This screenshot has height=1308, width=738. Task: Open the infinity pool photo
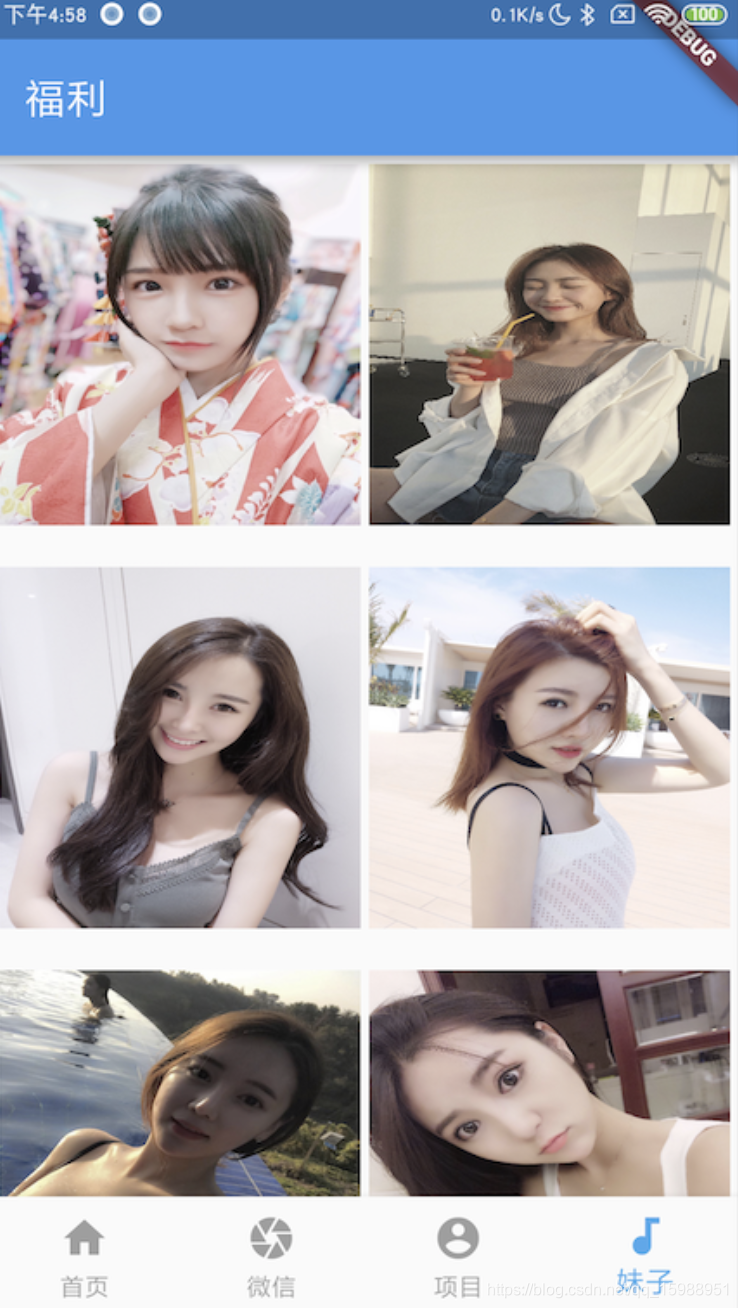click(180, 1083)
